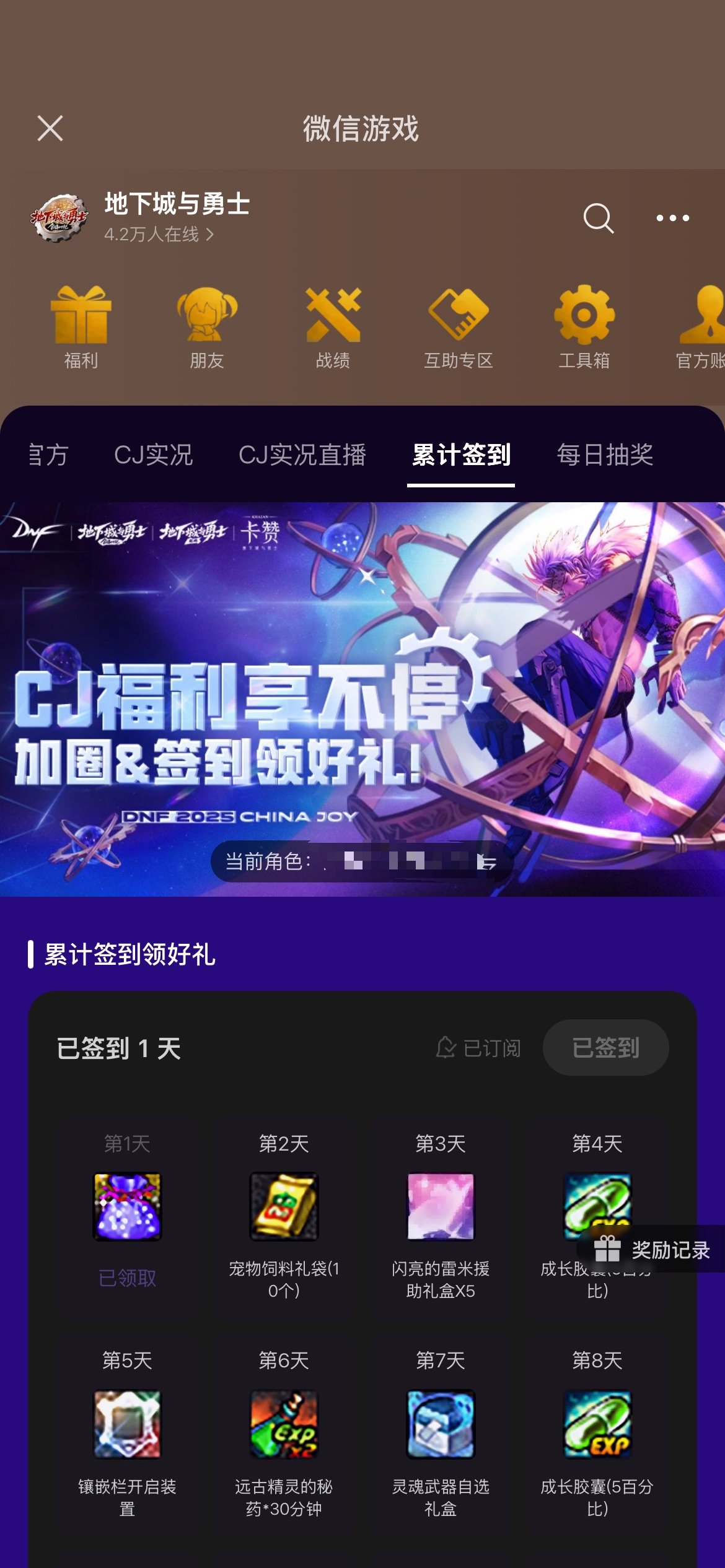Switch to 每日抽奖 tab
This screenshot has height=1568, width=725.
point(605,455)
